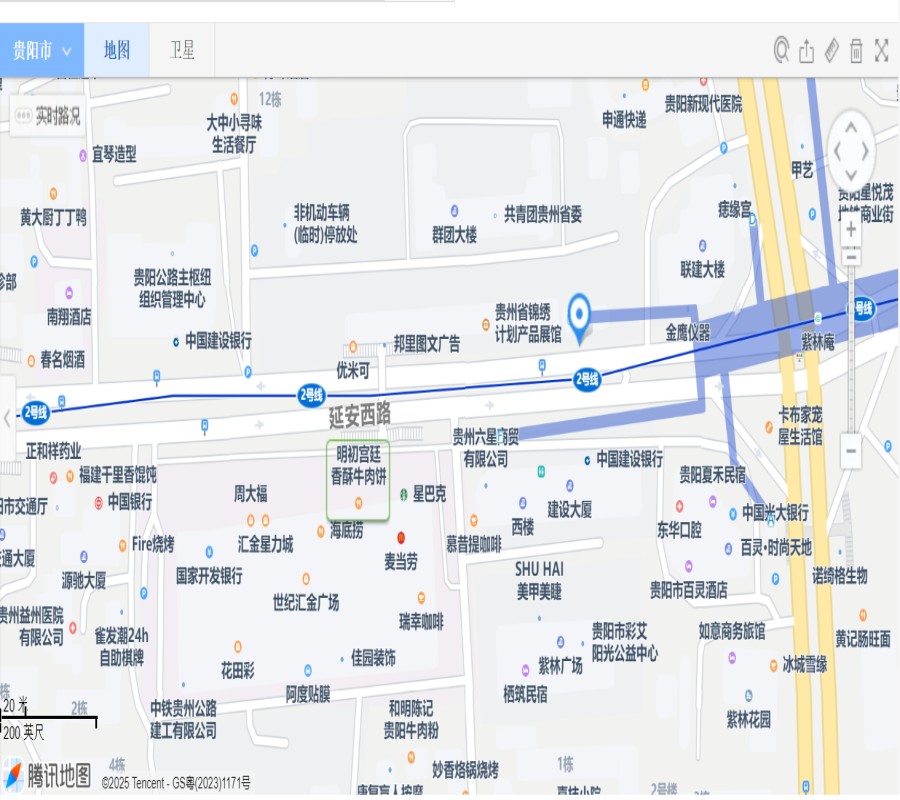Open the 贵阳市 city selector dropdown
The image size is (900, 800).
point(42,51)
